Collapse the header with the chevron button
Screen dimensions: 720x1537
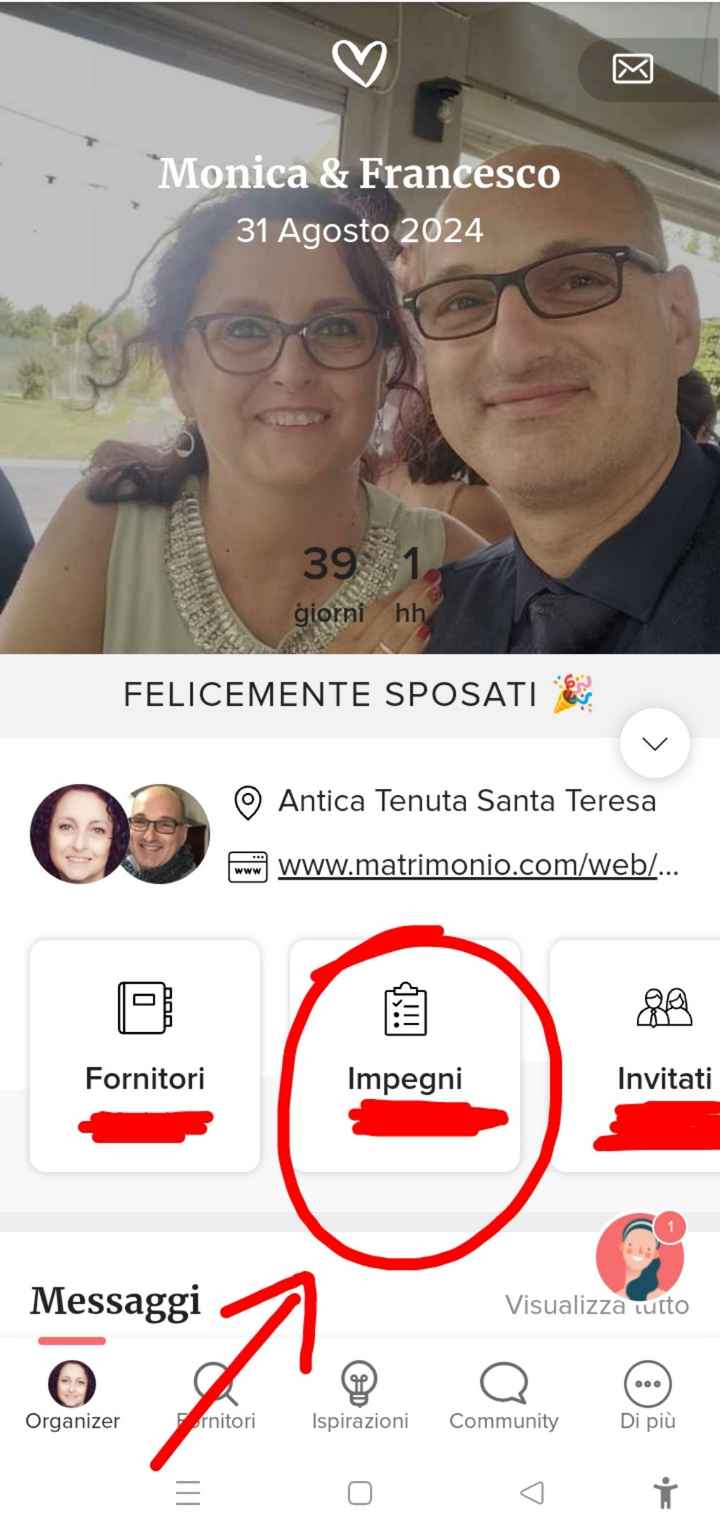click(x=654, y=743)
